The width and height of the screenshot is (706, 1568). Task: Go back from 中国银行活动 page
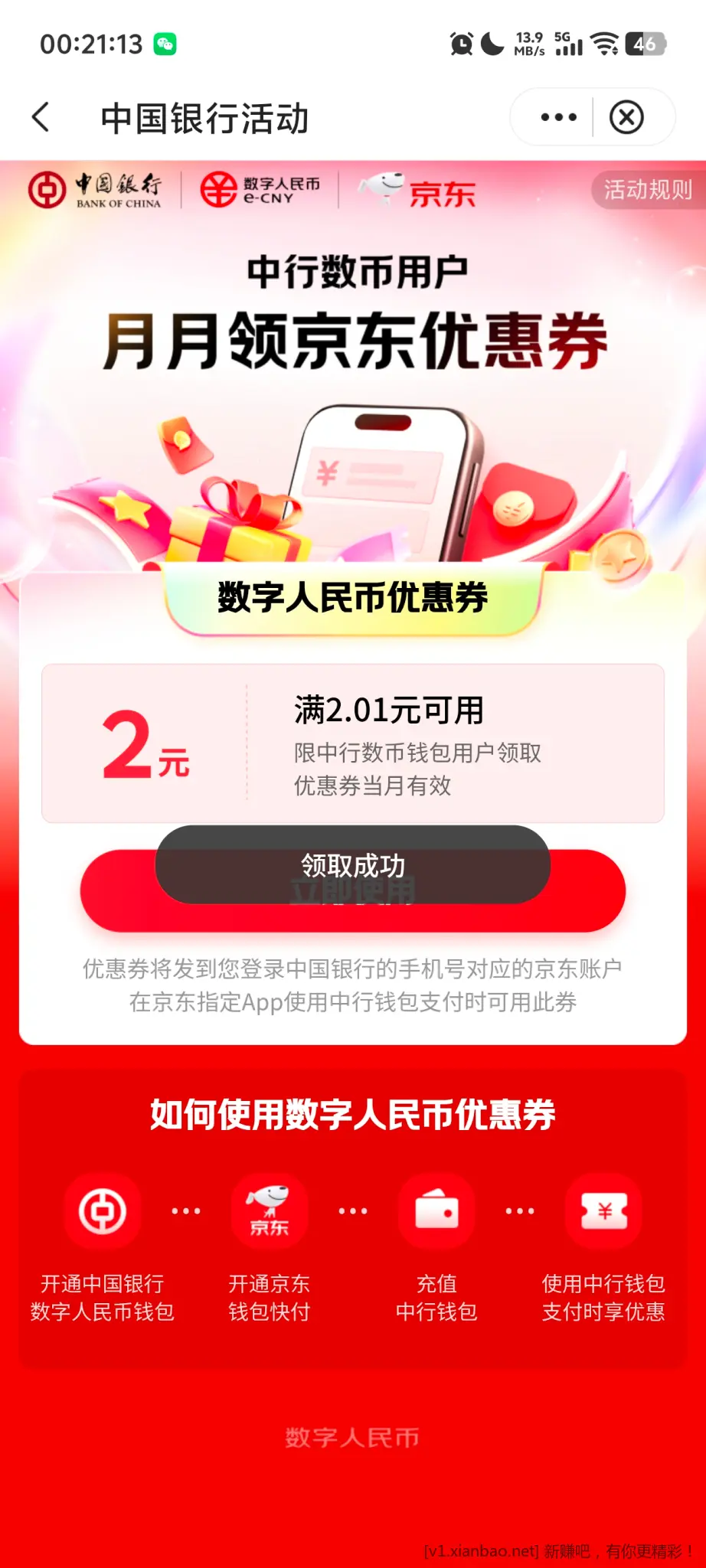(41, 118)
